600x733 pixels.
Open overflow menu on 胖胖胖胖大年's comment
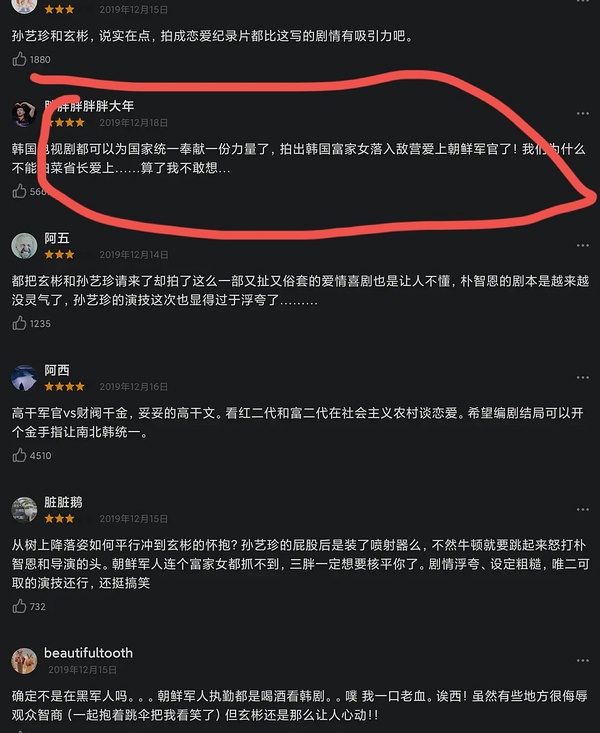tap(582, 113)
